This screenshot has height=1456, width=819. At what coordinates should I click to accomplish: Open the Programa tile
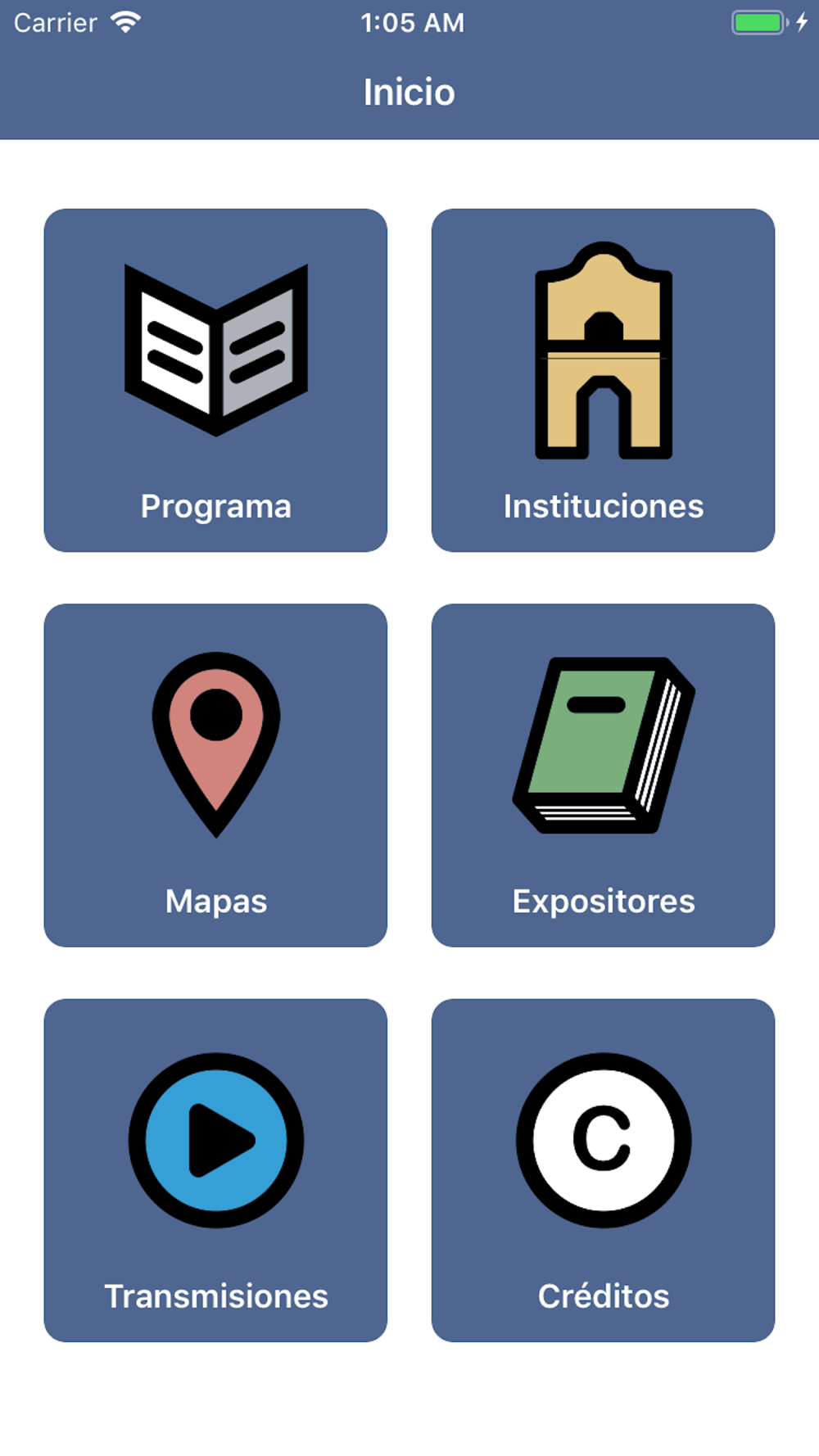click(x=215, y=380)
